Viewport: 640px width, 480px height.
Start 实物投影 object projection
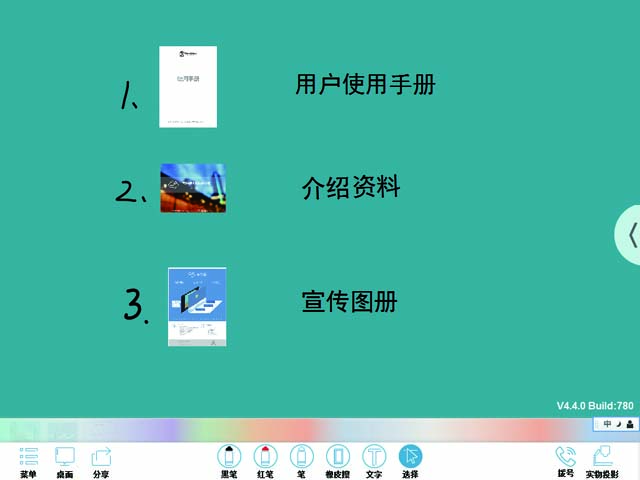(602, 458)
